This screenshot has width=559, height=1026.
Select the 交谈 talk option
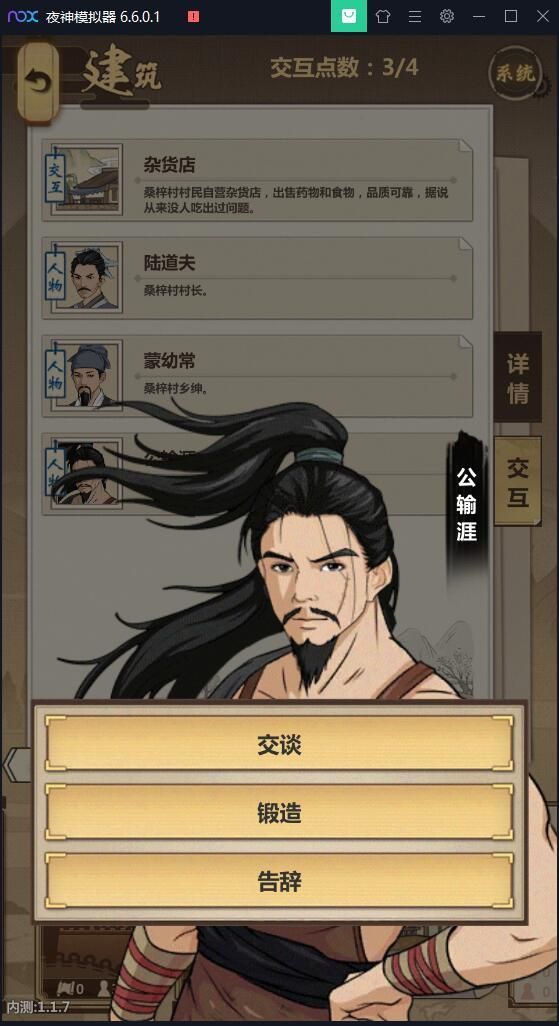279,744
